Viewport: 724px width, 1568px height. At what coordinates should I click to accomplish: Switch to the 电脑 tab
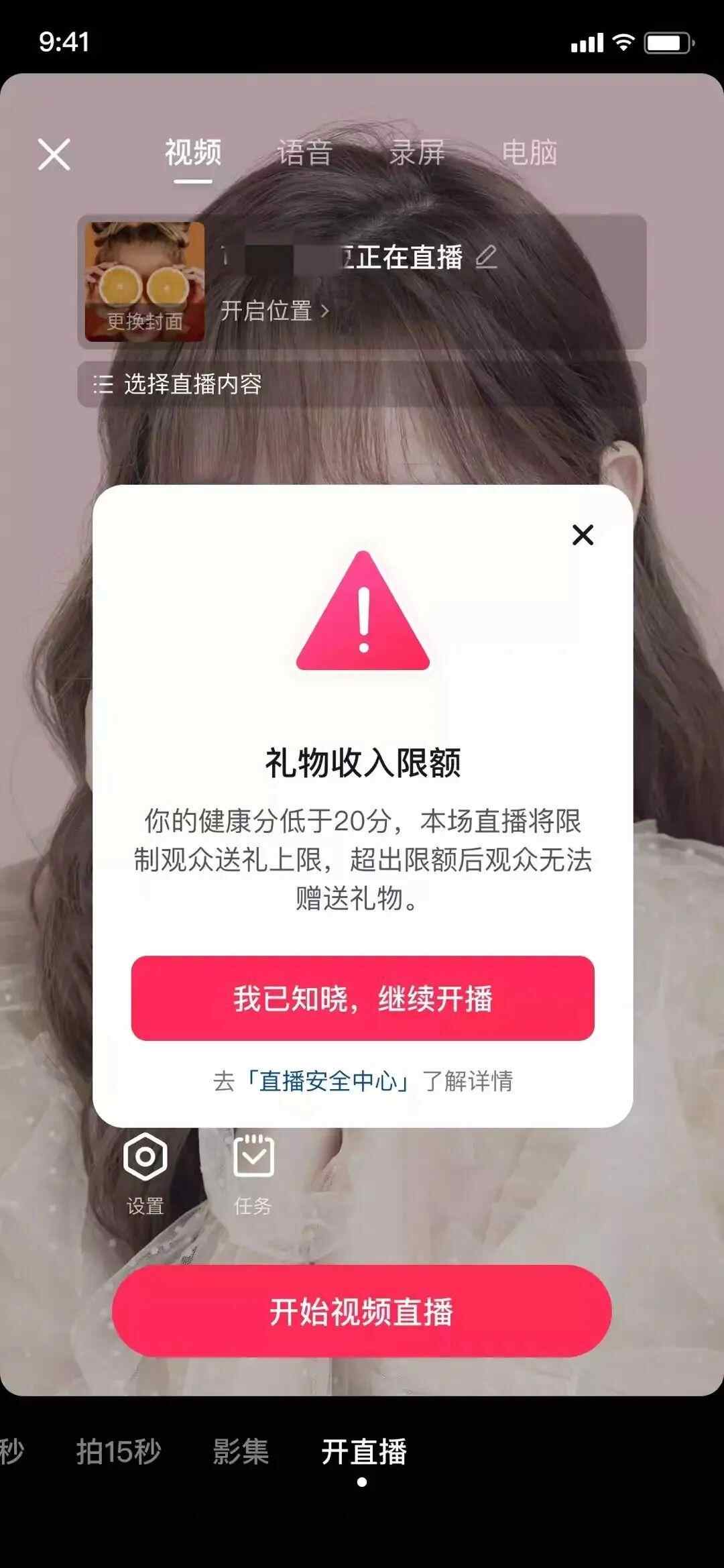(529, 153)
